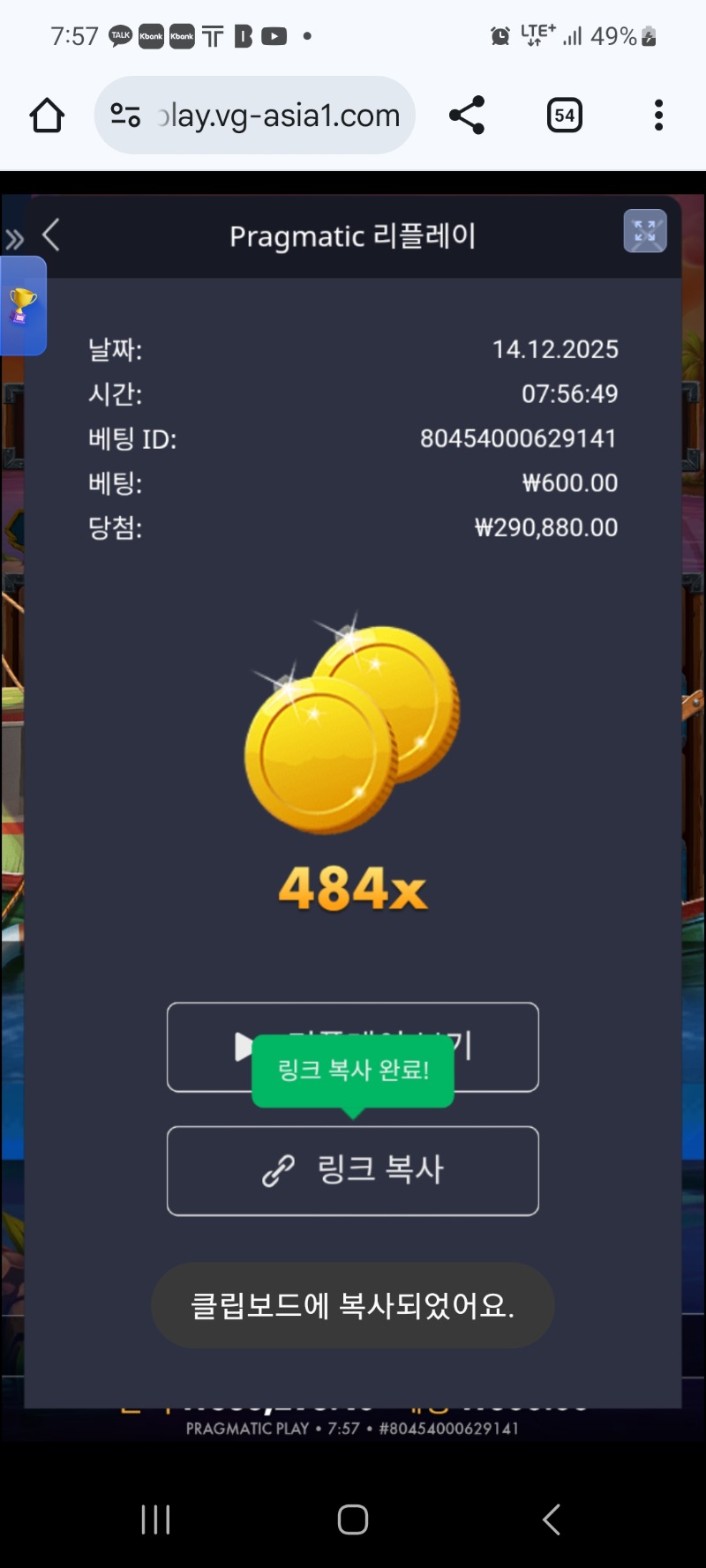Open the Pragmatic replay fullscreen expand icon
This screenshot has width=706, height=1568.
point(645,232)
